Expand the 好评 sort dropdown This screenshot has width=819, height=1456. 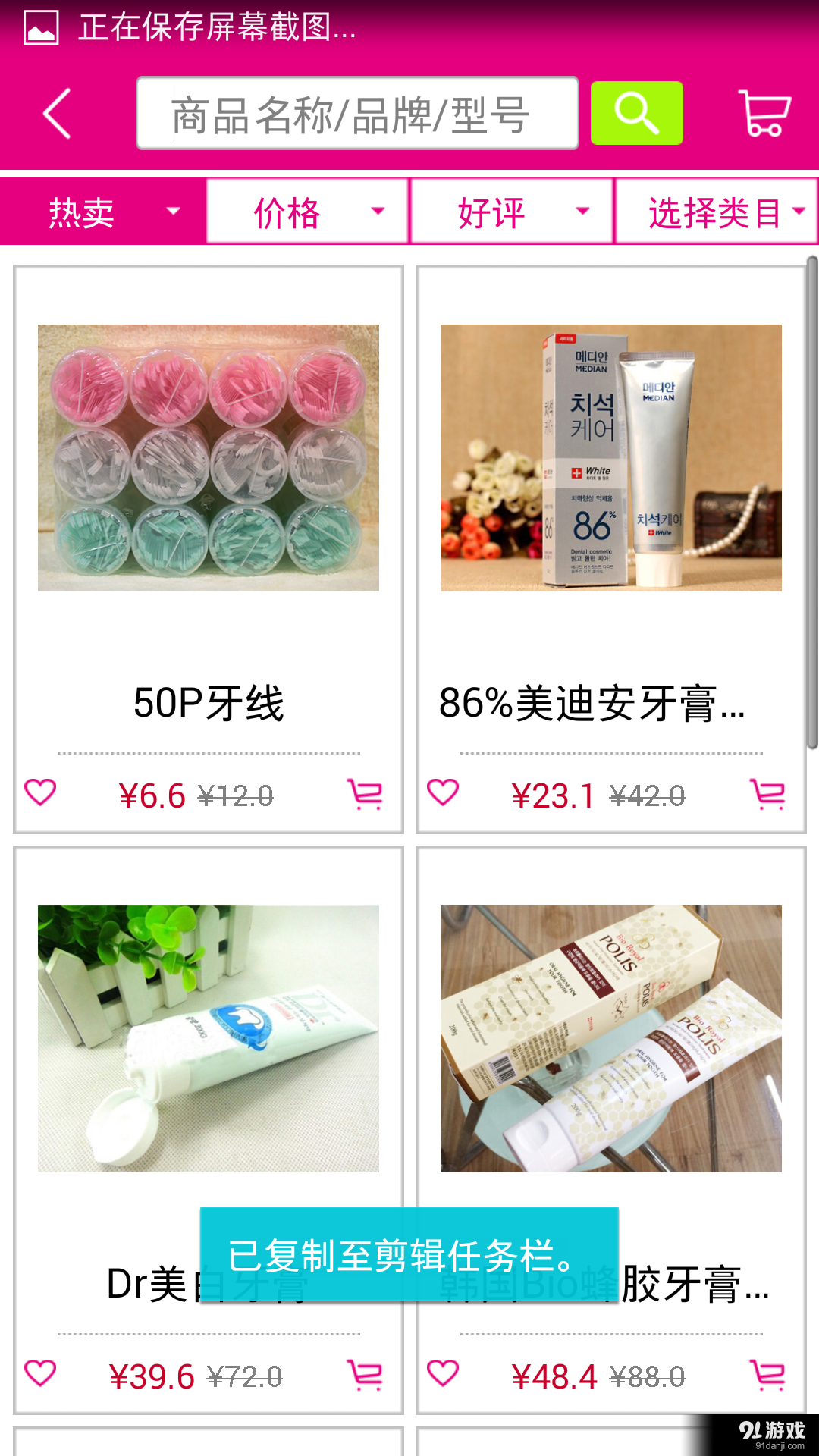512,212
